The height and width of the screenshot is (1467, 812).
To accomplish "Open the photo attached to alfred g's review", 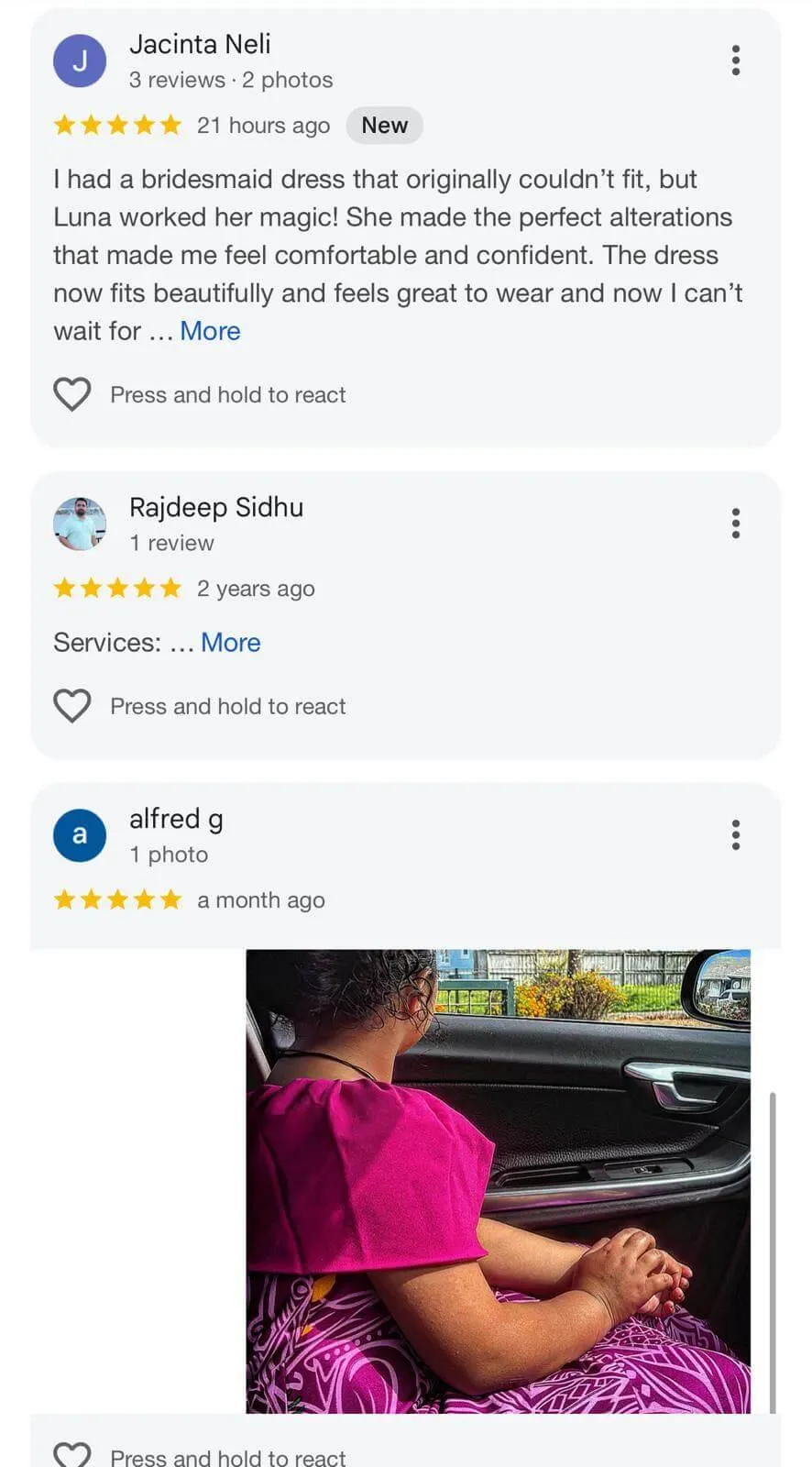I will 498,1181.
